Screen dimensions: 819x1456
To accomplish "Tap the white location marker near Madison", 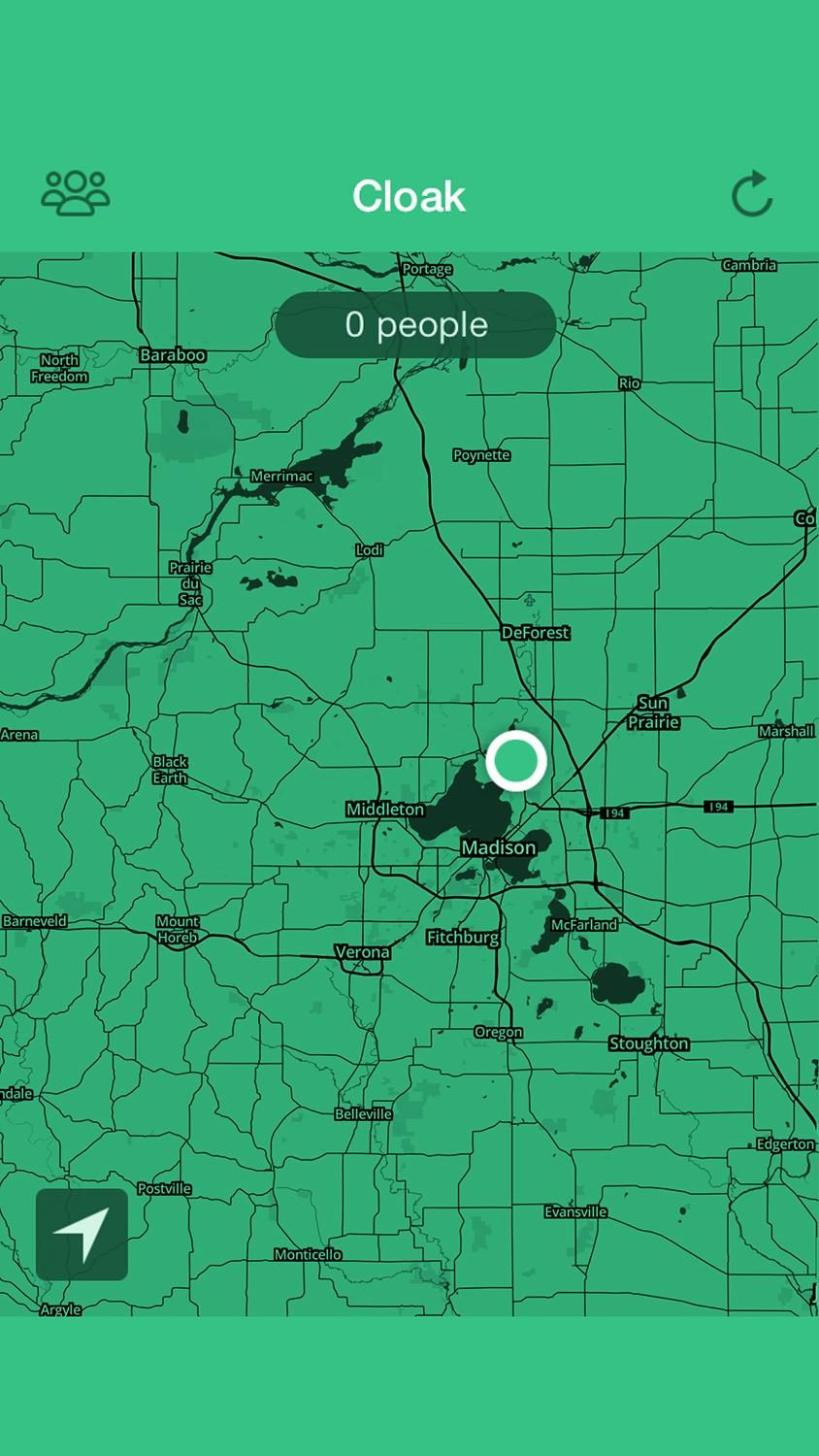I will (x=516, y=761).
